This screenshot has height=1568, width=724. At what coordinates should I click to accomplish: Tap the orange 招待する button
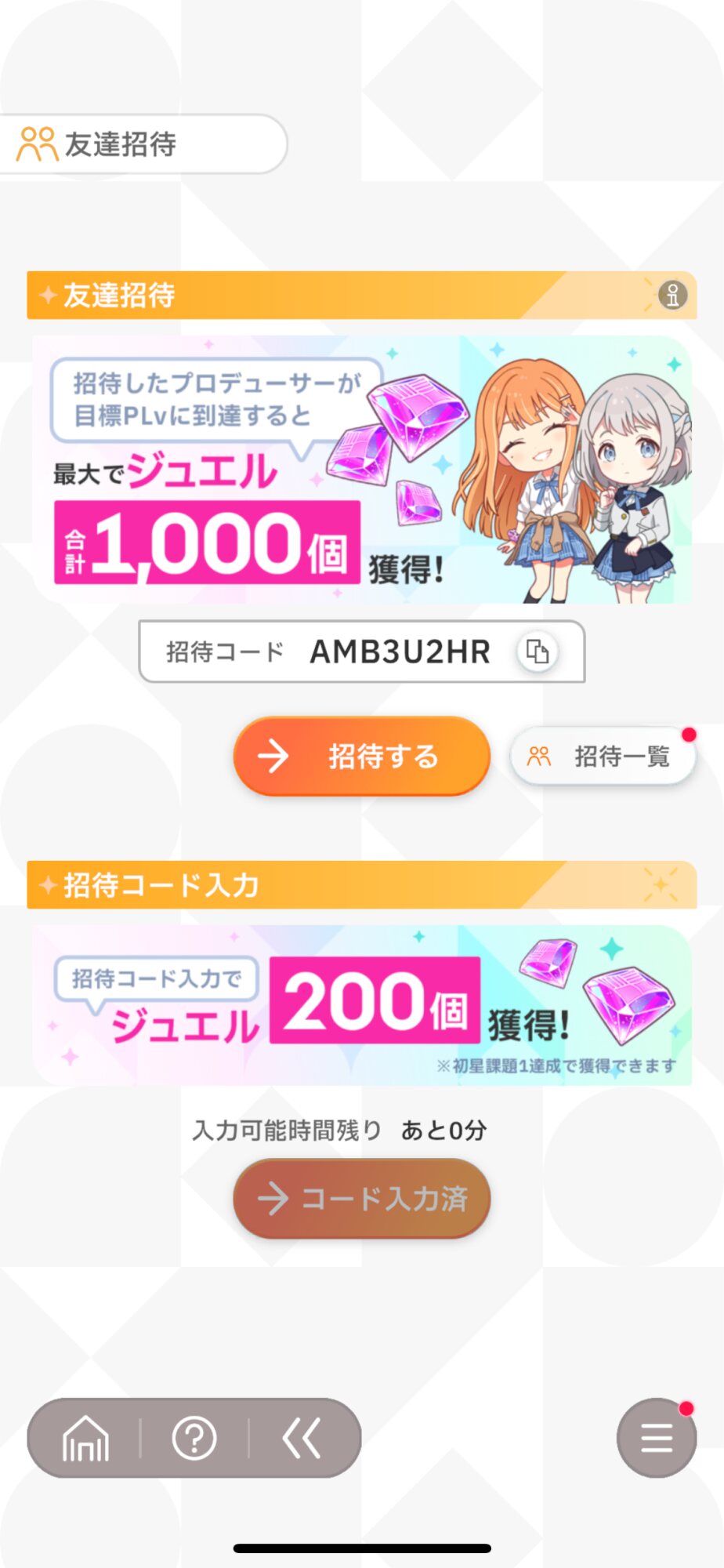362,756
